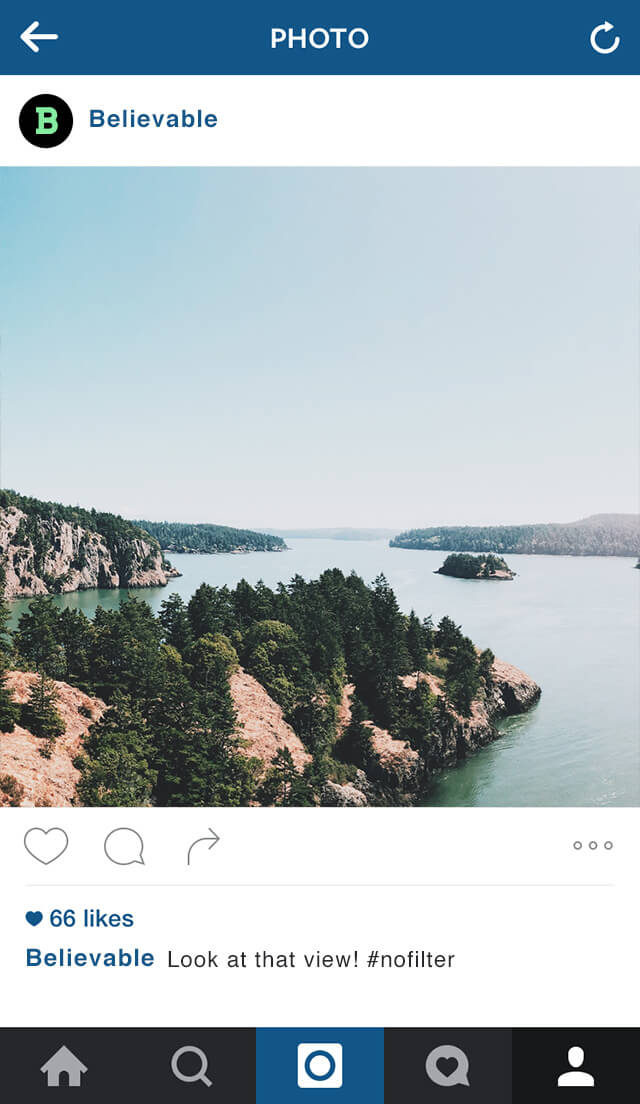Tap the landscape photo of the post
The image size is (640, 1104).
pos(320,486)
